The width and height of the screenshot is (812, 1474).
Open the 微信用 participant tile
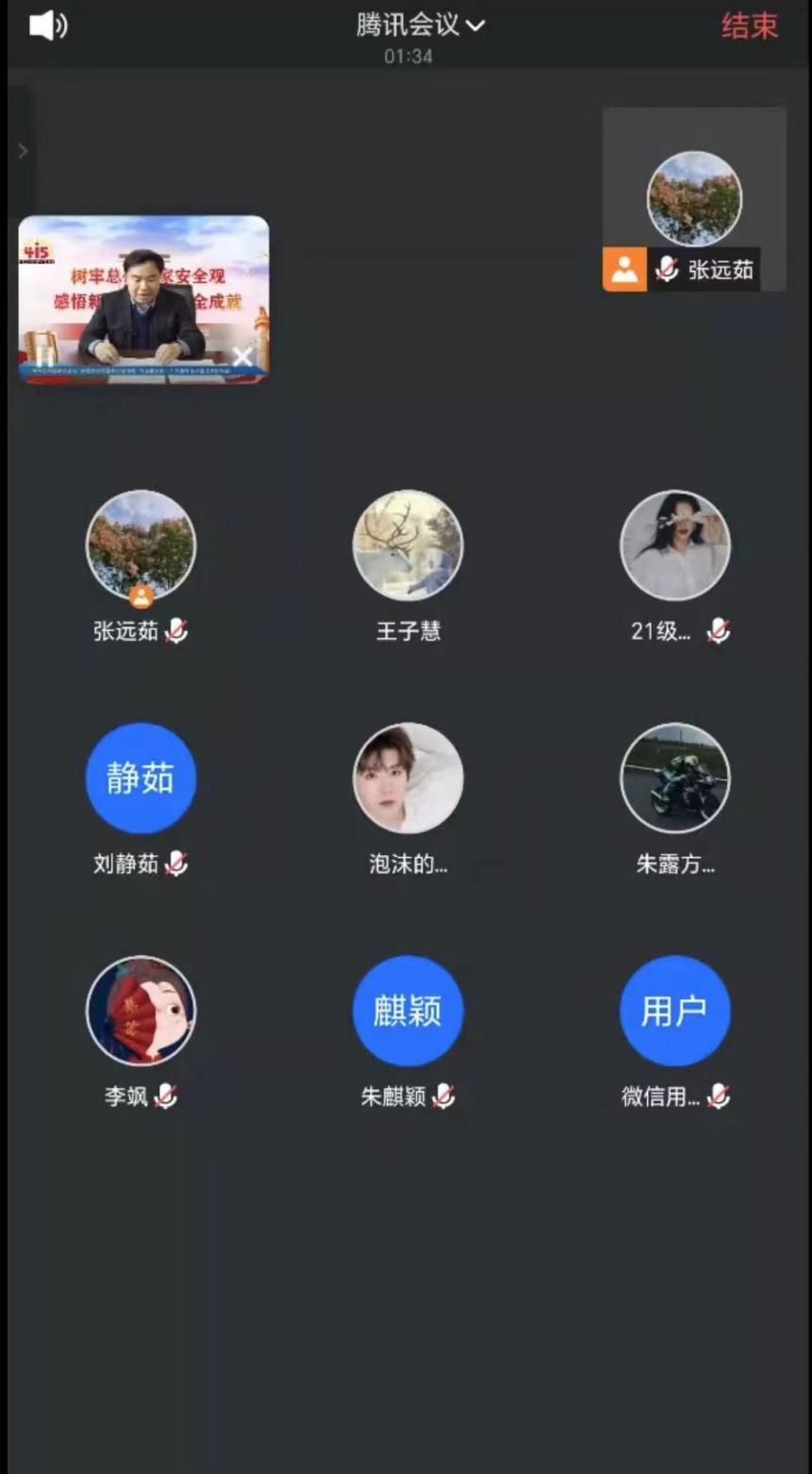(674, 1011)
